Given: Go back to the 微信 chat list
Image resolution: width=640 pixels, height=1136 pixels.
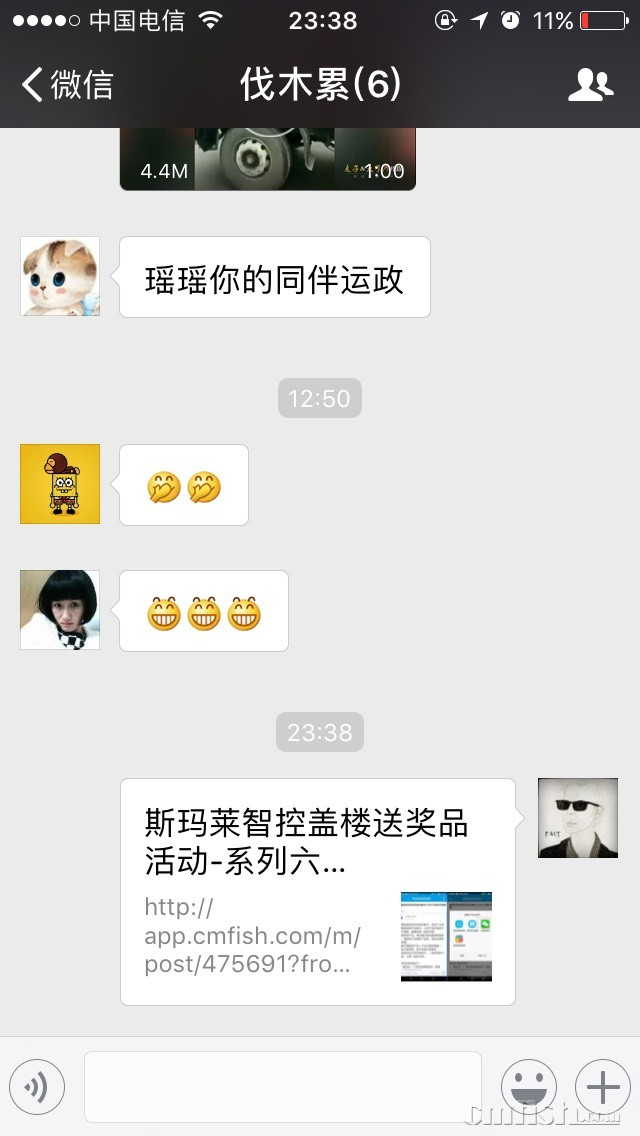Looking at the screenshot, I should (66, 85).
